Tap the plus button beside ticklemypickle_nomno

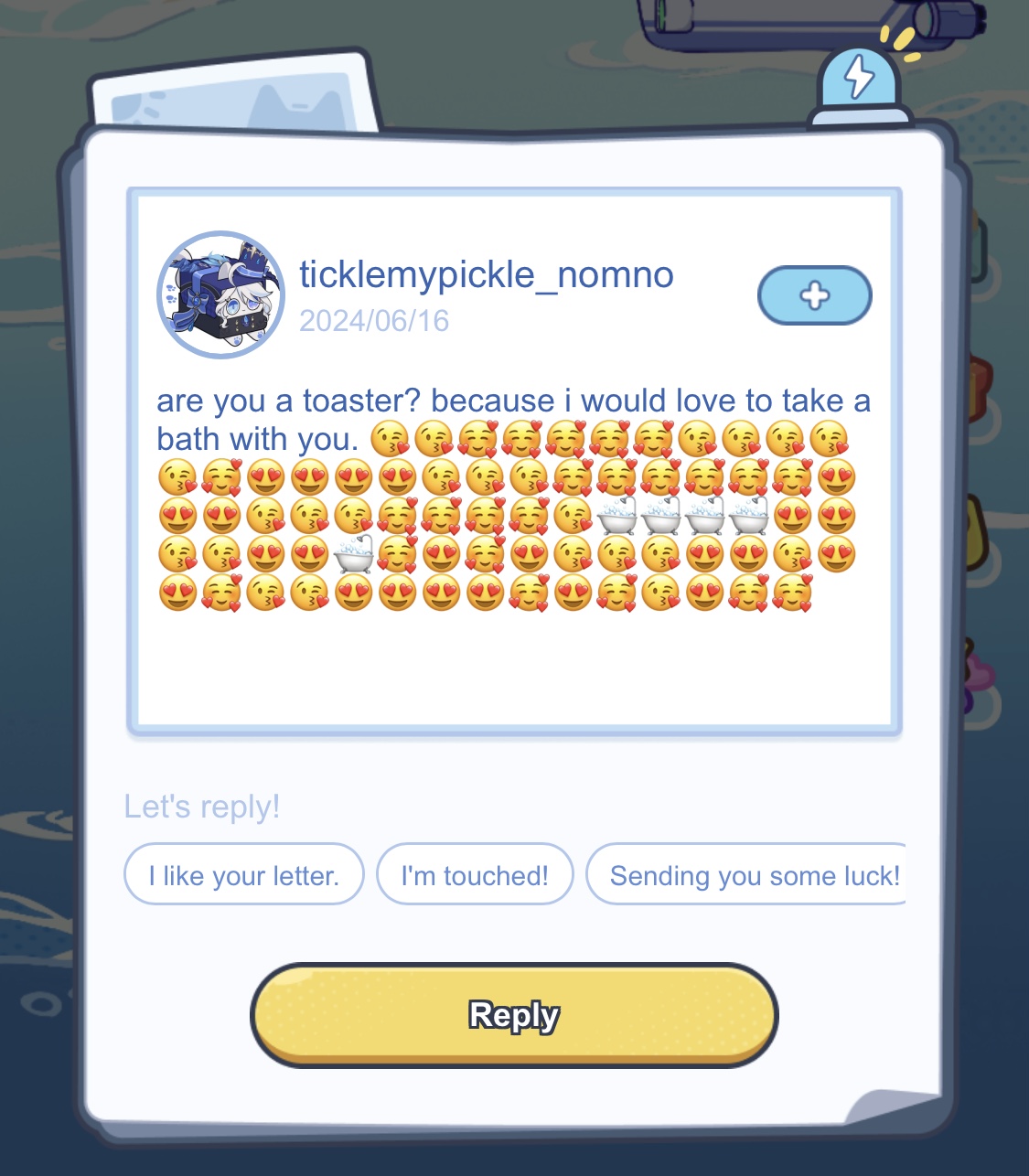814,295
